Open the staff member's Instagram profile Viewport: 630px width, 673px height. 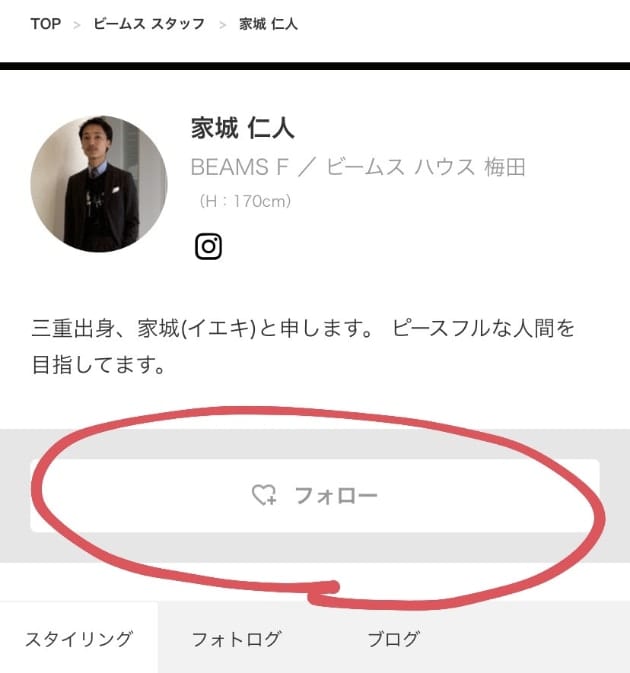pos(208,246)
